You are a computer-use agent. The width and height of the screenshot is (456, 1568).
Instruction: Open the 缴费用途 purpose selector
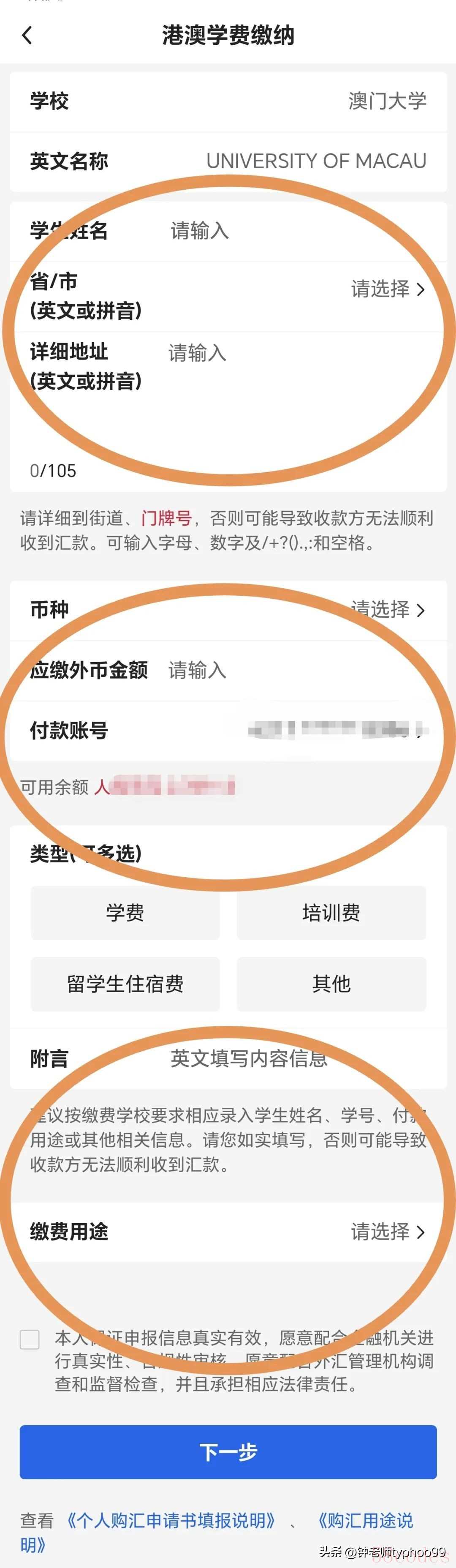pyautogui.click(x=387, y=1231)
